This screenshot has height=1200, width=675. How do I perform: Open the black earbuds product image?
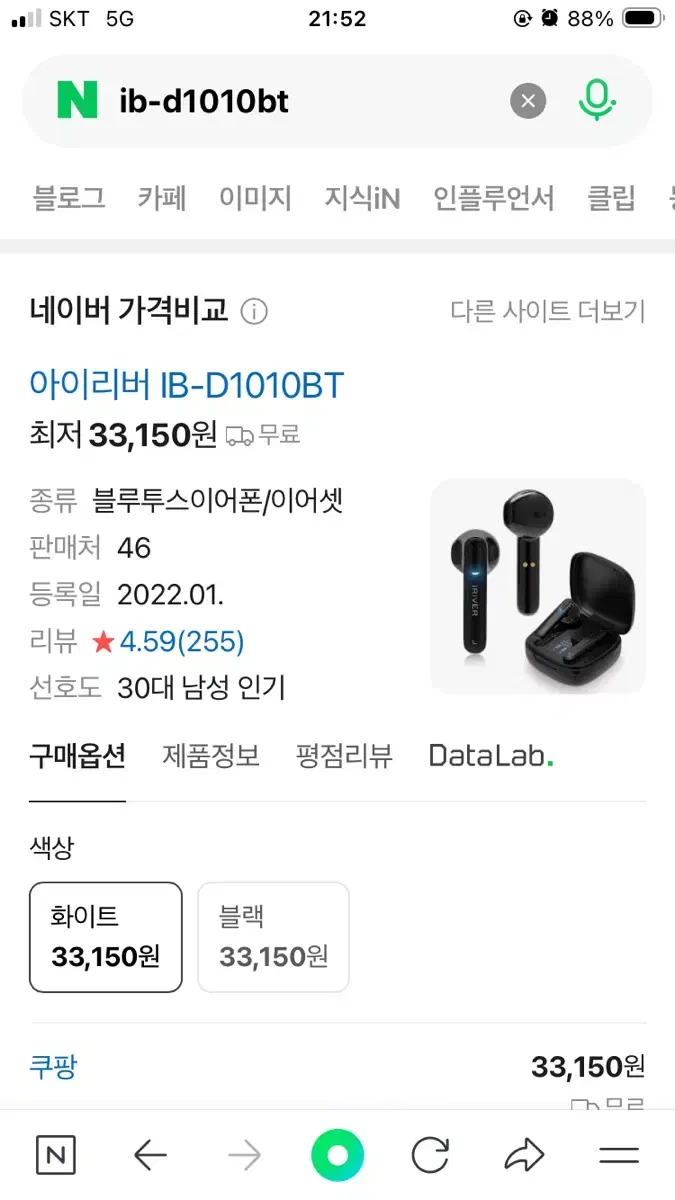click(x=538, y=586)
